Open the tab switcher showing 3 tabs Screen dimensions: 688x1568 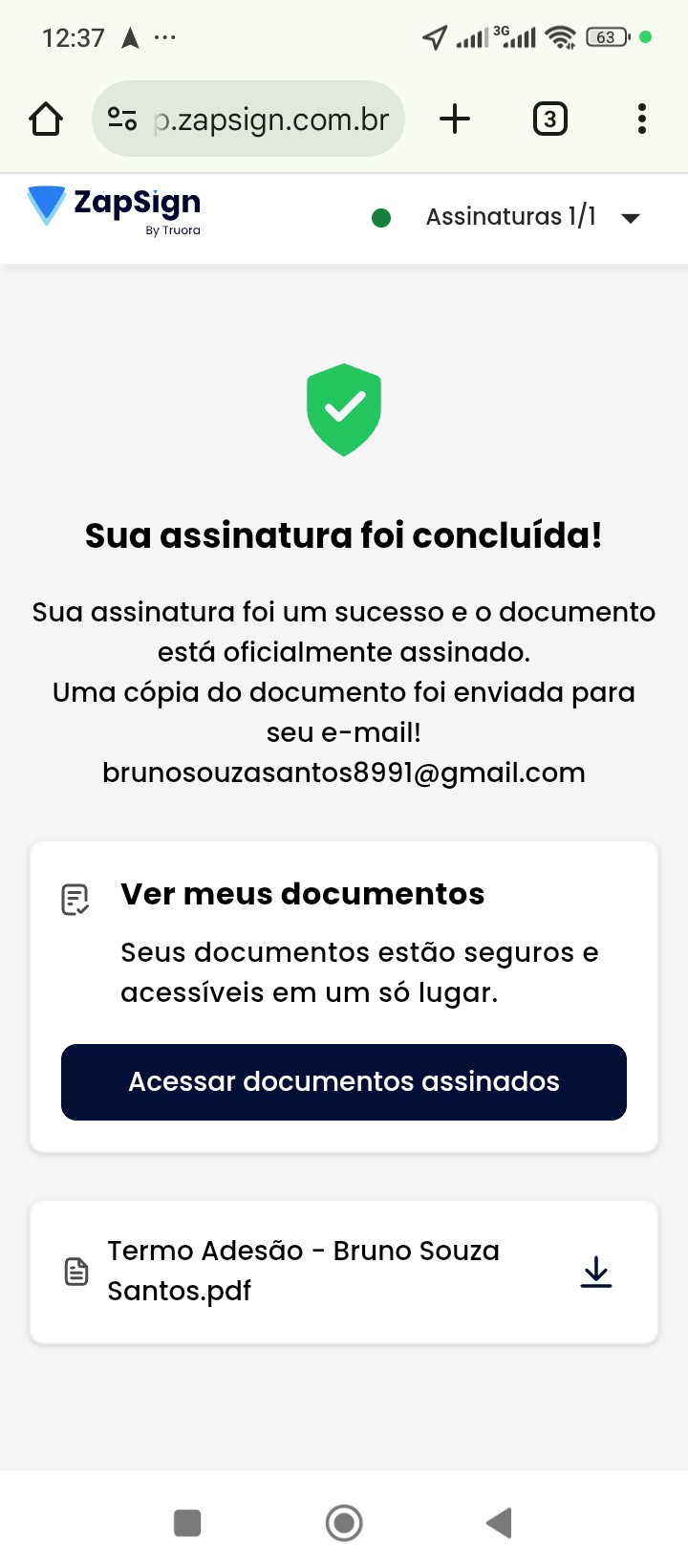pyautogui.click(x=549, y=120)
